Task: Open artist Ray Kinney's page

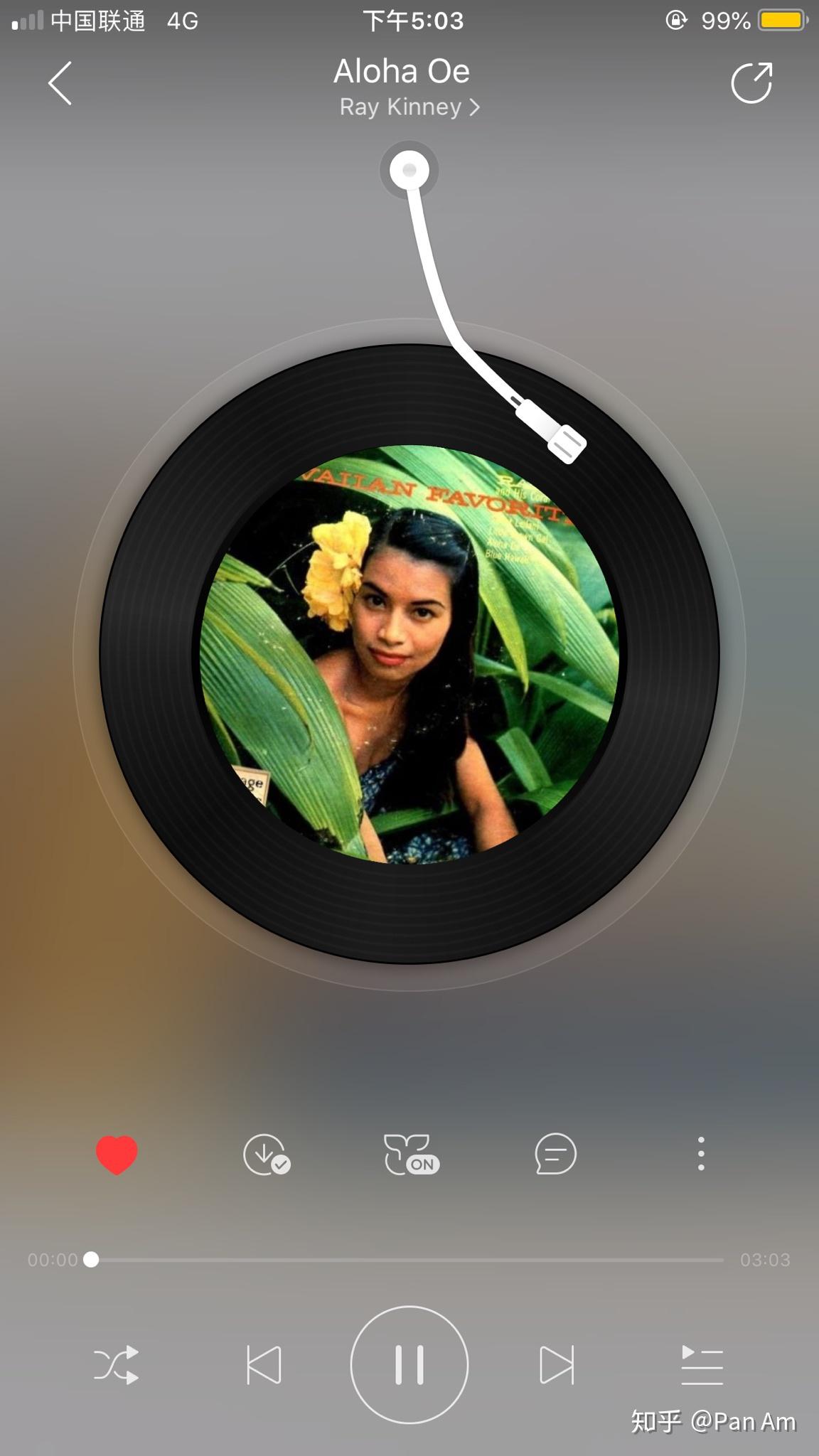Action: click(409, 107)
